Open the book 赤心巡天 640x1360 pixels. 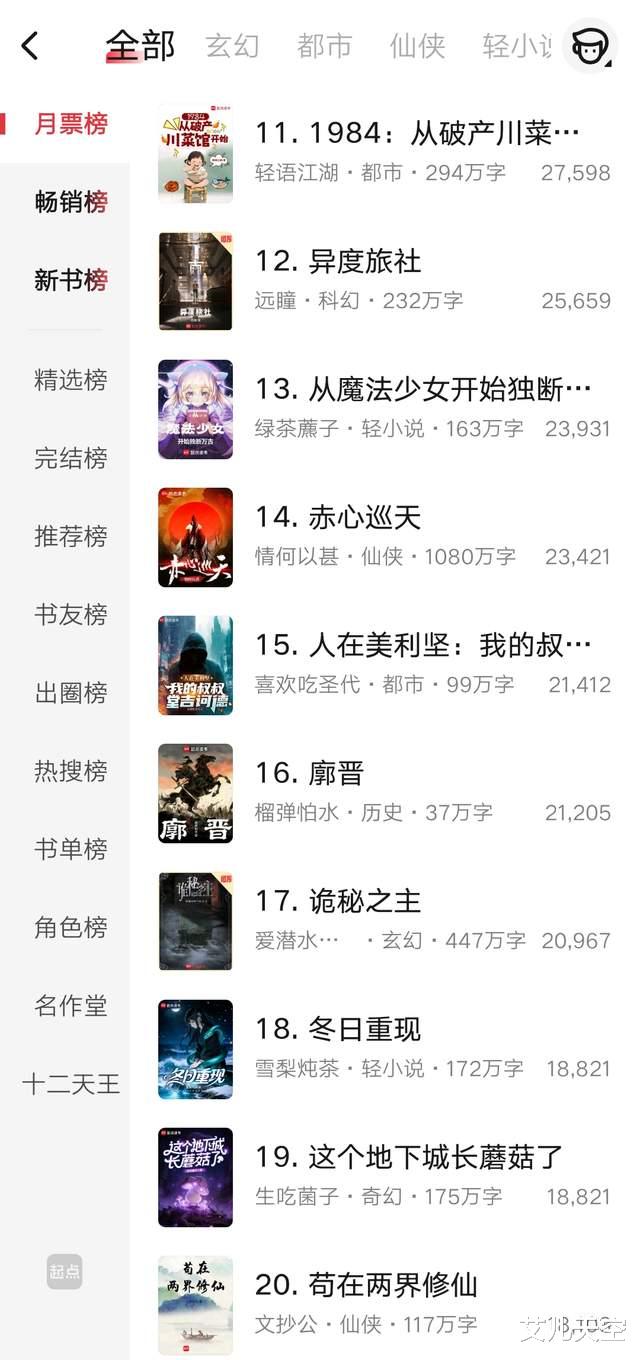click(365, 518)
